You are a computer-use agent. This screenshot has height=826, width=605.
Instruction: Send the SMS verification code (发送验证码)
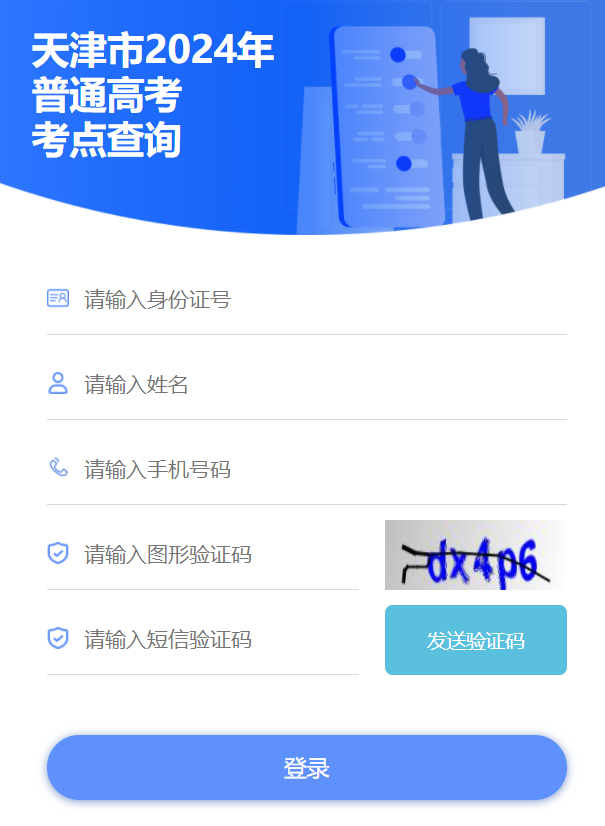(475, 640)
